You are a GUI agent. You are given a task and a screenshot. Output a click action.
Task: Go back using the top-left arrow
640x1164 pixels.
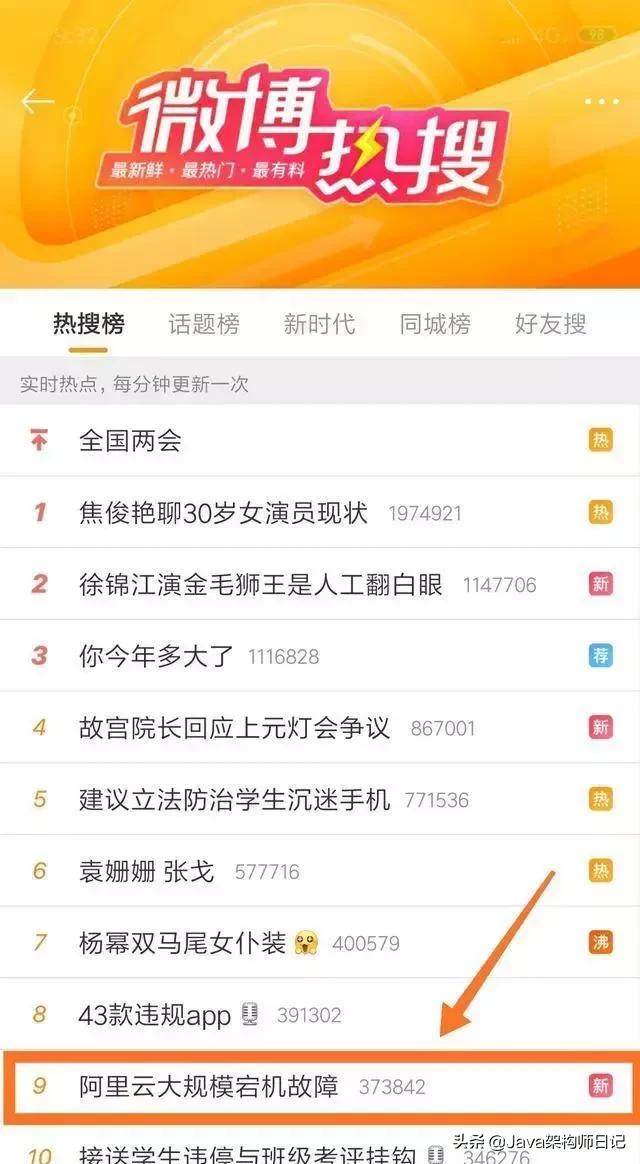click(38, 100)
